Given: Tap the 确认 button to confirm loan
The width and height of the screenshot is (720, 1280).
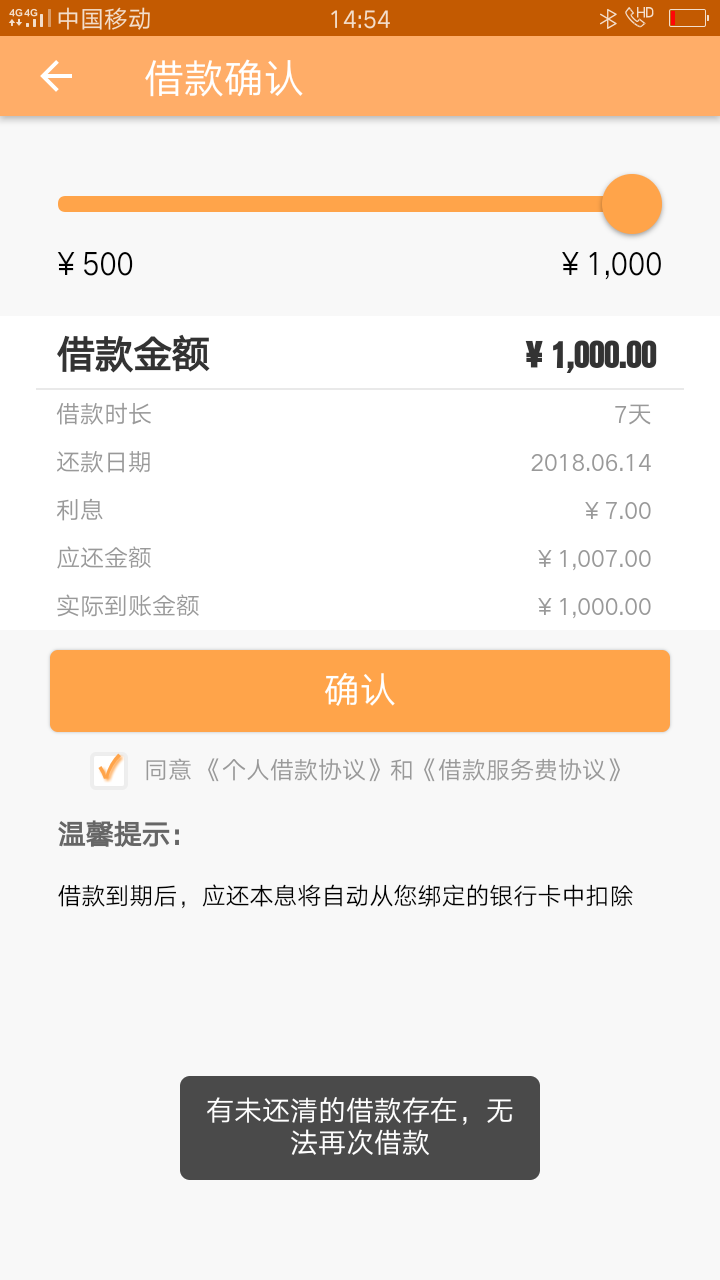Looking at the screenshot, I should (x=360, y=691).
